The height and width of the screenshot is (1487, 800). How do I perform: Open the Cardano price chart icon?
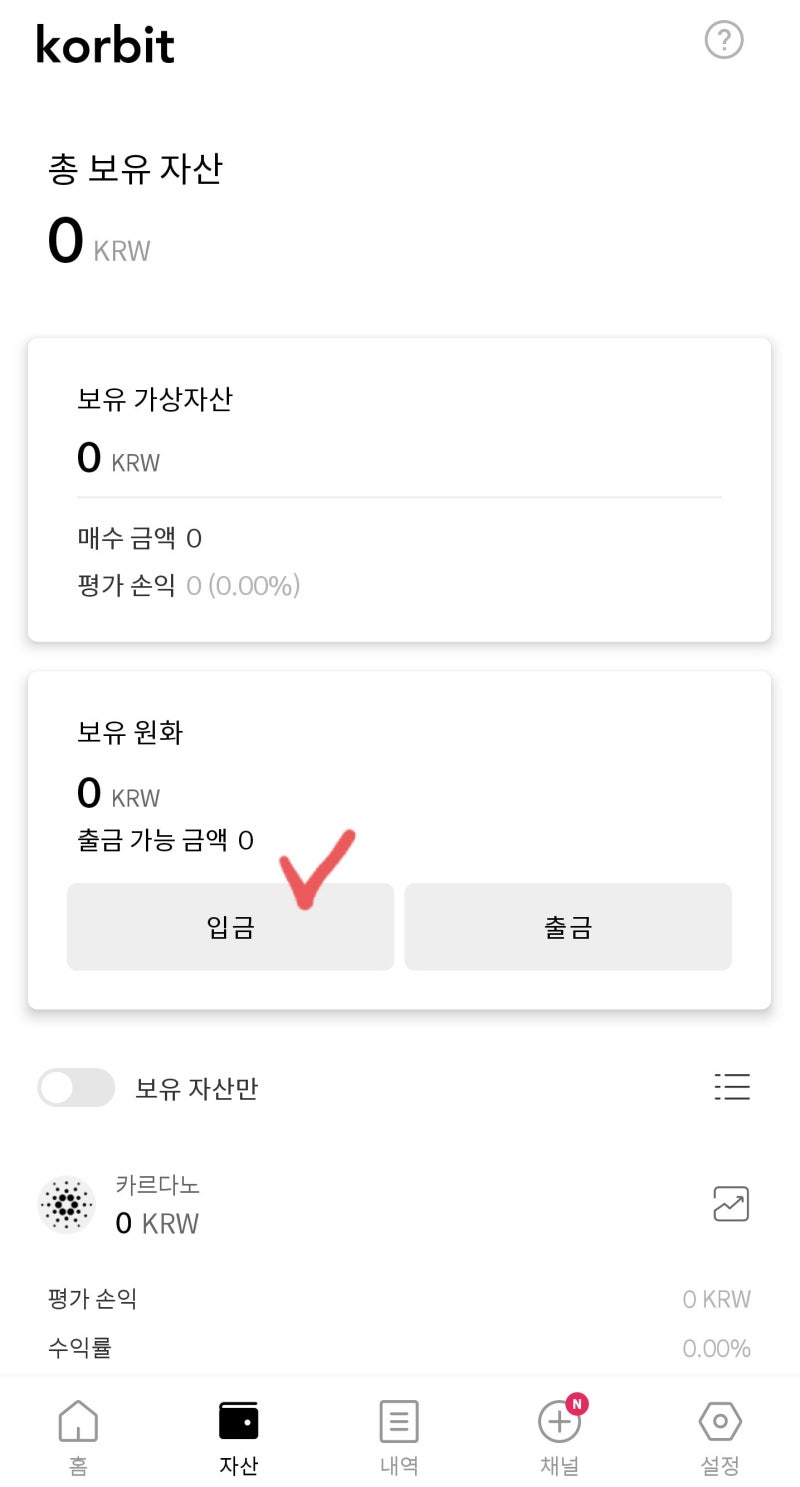click(729, 1204)
